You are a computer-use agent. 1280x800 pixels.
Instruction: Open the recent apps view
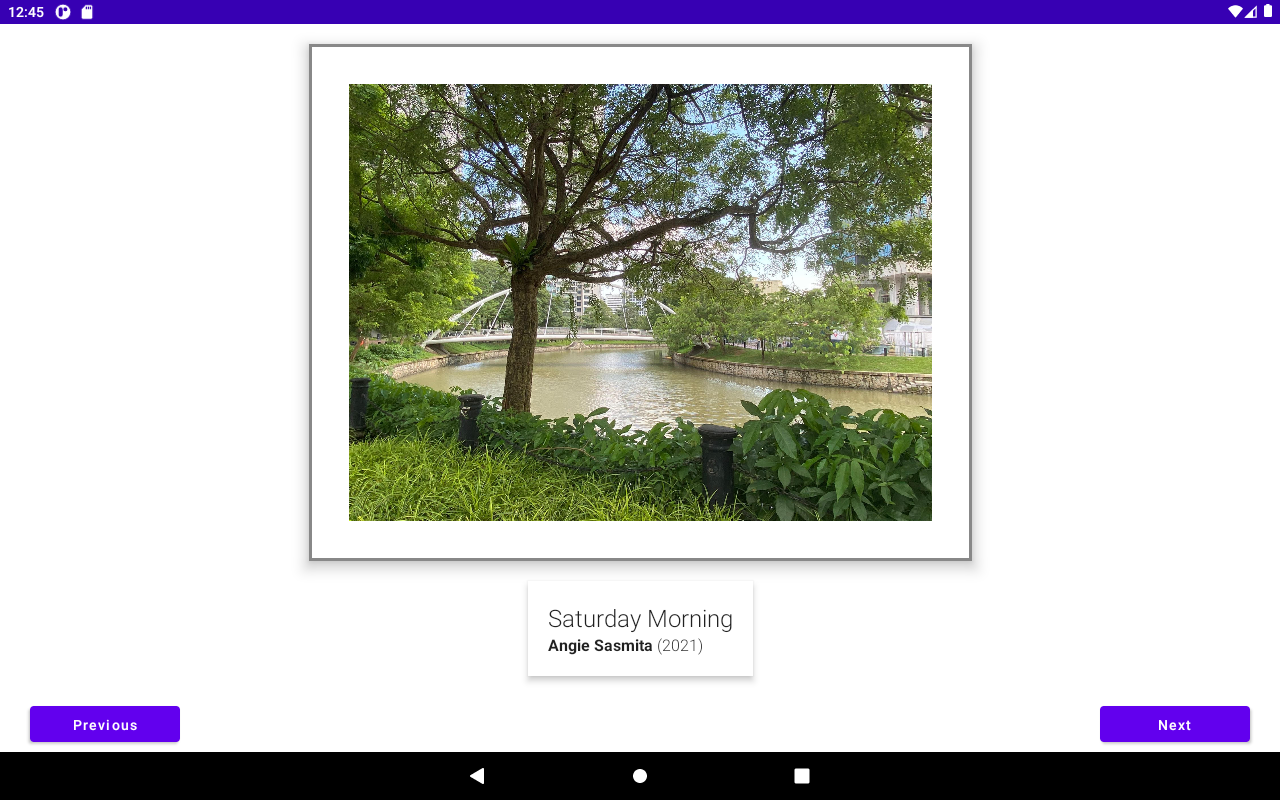pos(802,776)
